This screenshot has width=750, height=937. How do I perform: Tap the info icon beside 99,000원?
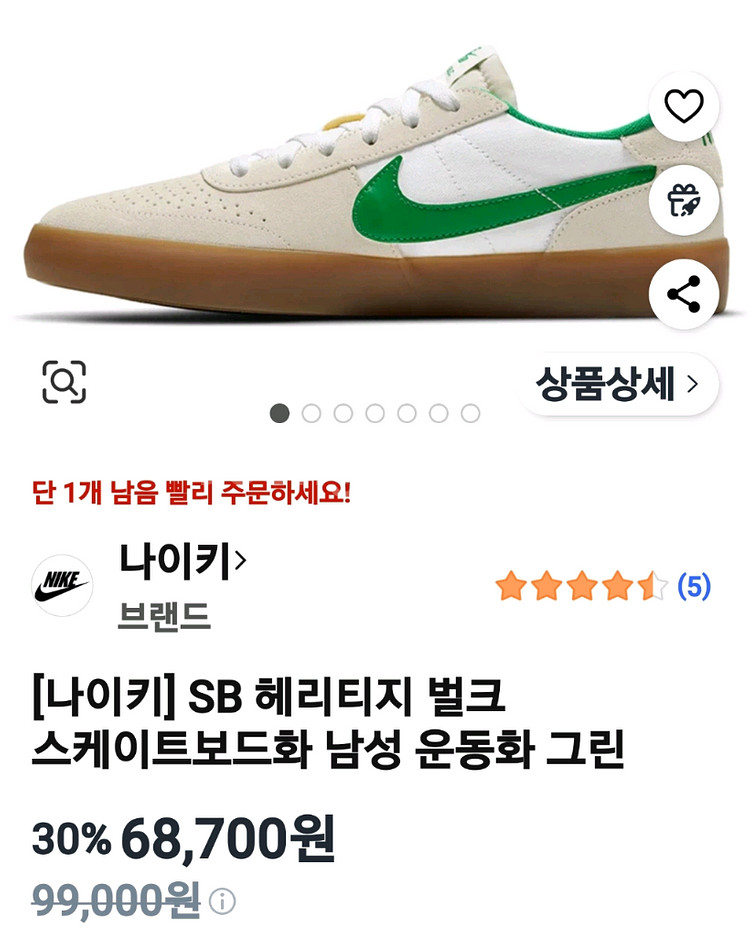[222, 902]
